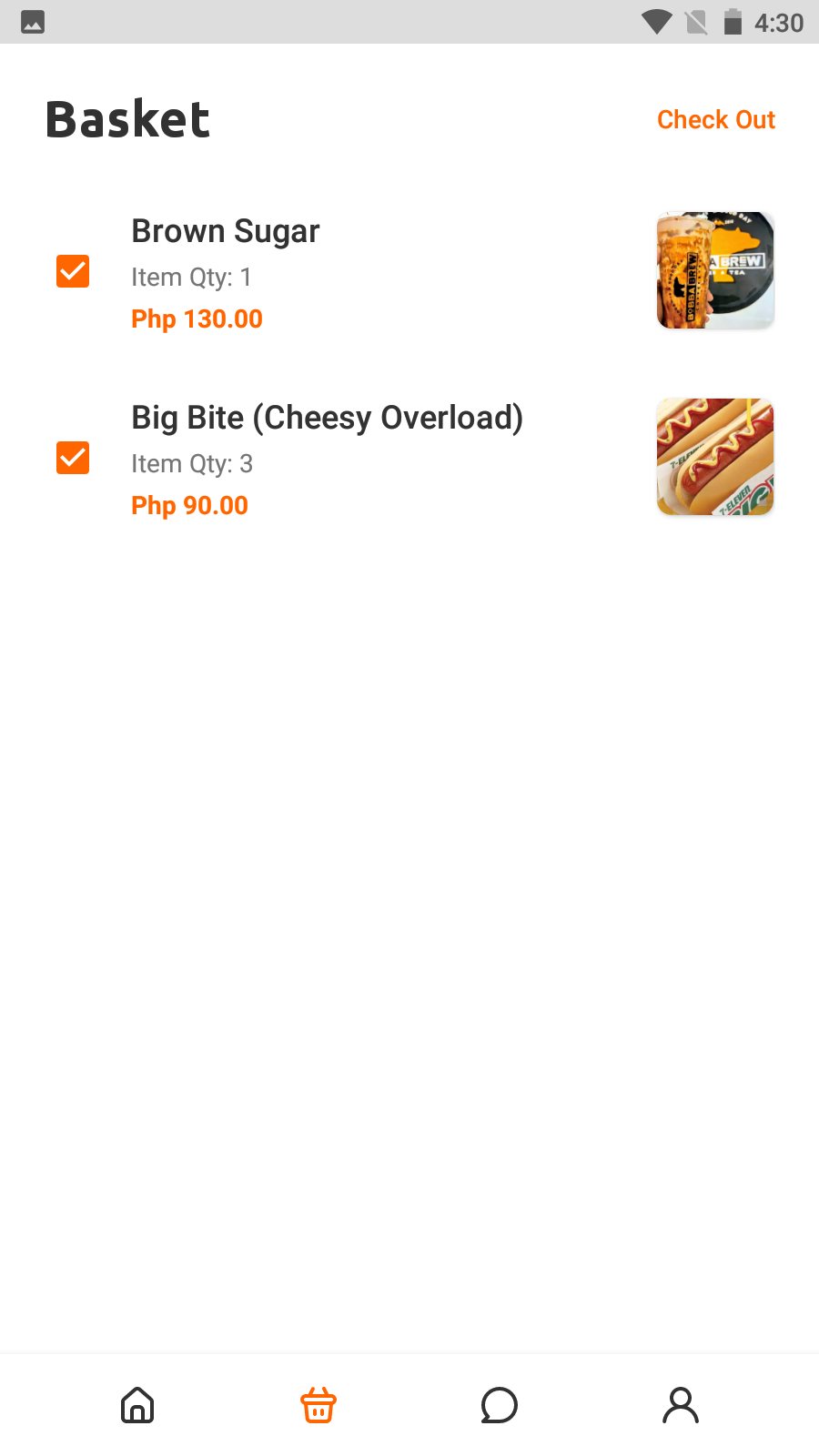Viewport: 819px width, 1456px height.
Task: Deselect the Big Bite (Cheesy Overload) checkbox
Action: click(73, 458)
